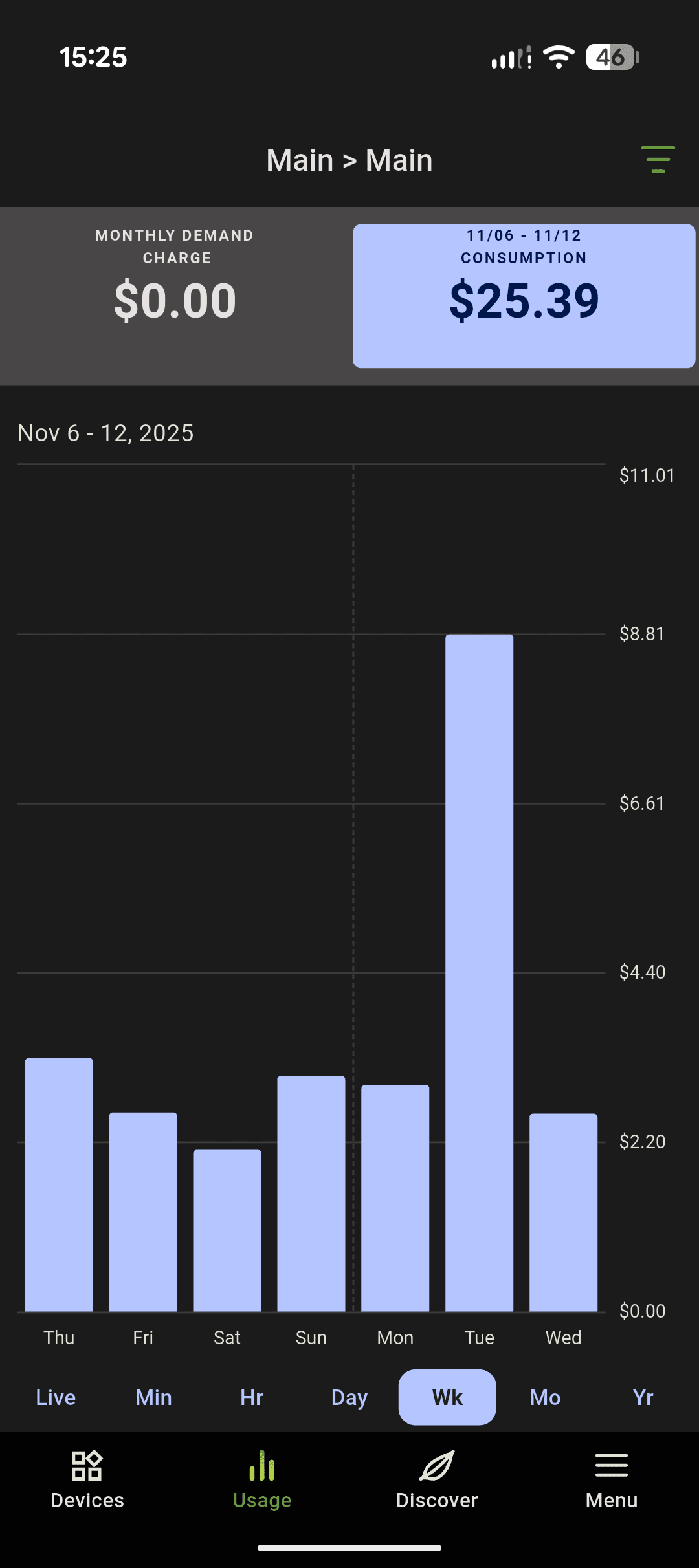The image size is (699, 1568).
Task: Switch to the Min time range
Action: tap(153, 1397)
